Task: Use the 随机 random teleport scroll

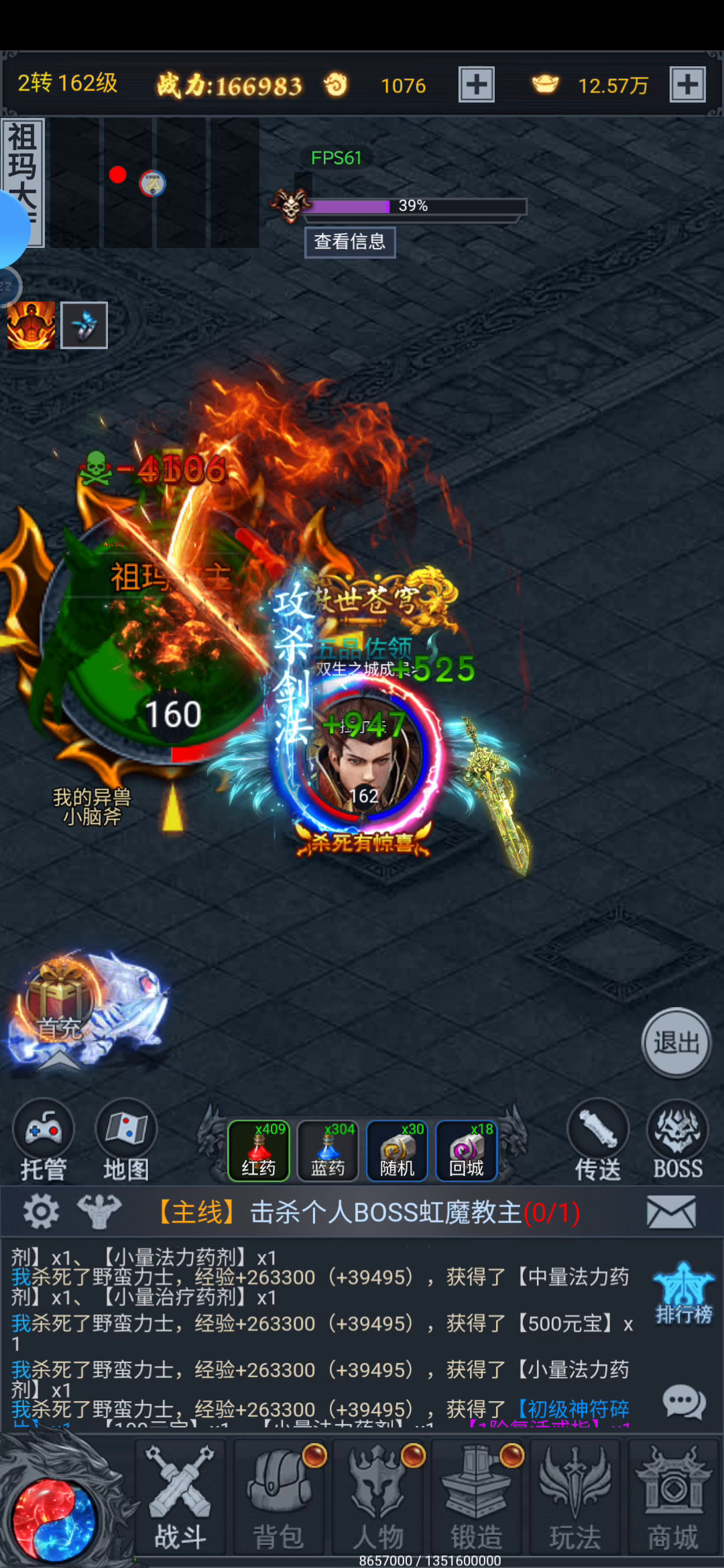Action: 397,1150
